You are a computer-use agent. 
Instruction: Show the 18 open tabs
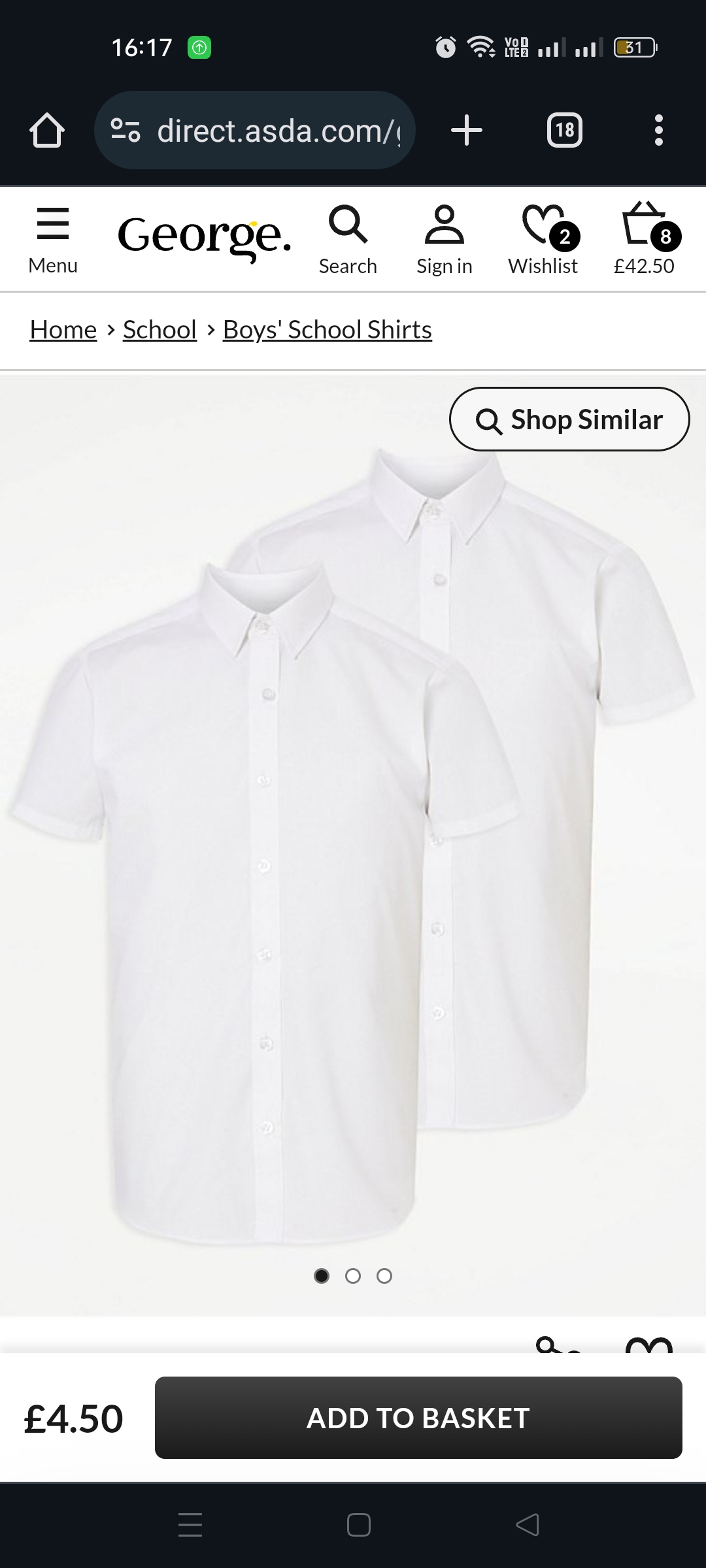click(564, 131)
